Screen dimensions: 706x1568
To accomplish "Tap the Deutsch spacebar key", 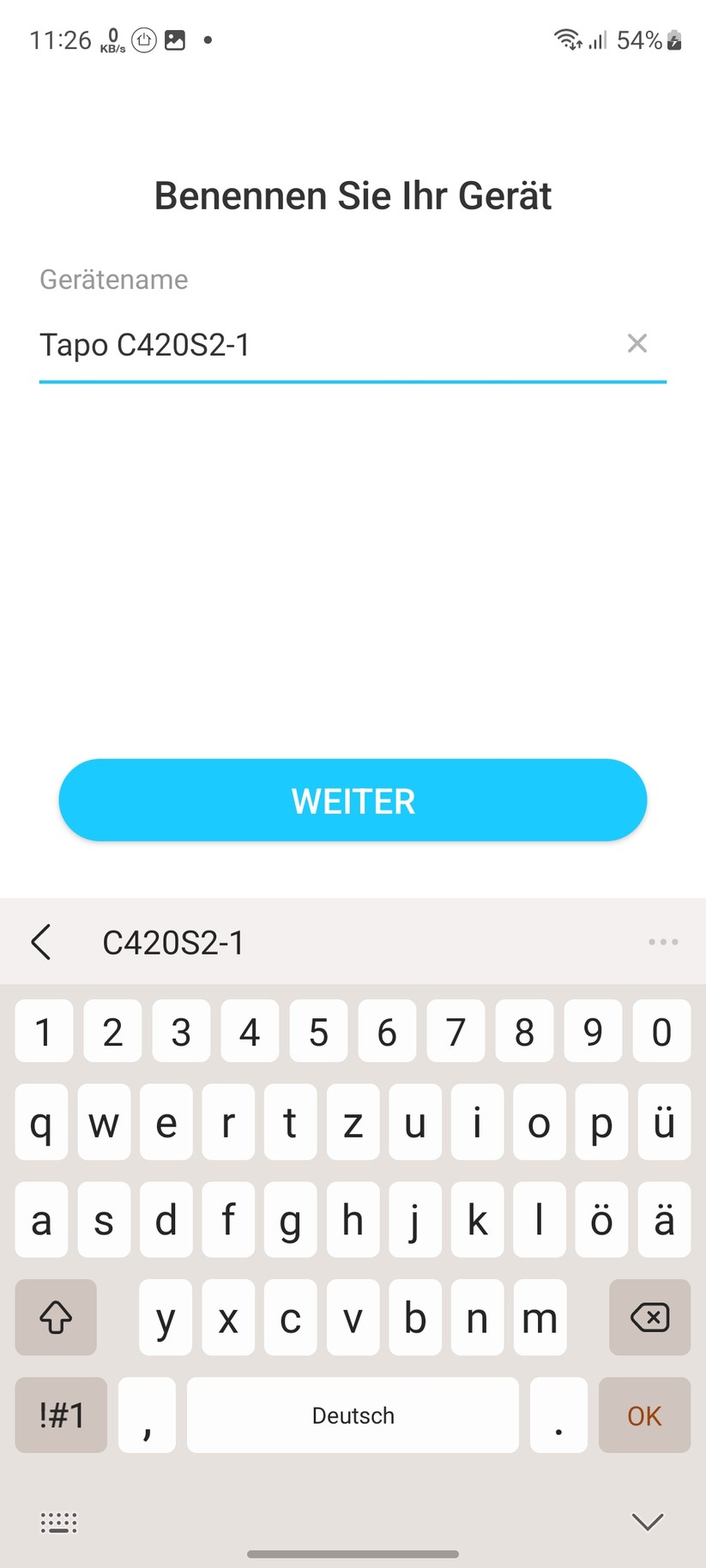I will (352, 1415).
